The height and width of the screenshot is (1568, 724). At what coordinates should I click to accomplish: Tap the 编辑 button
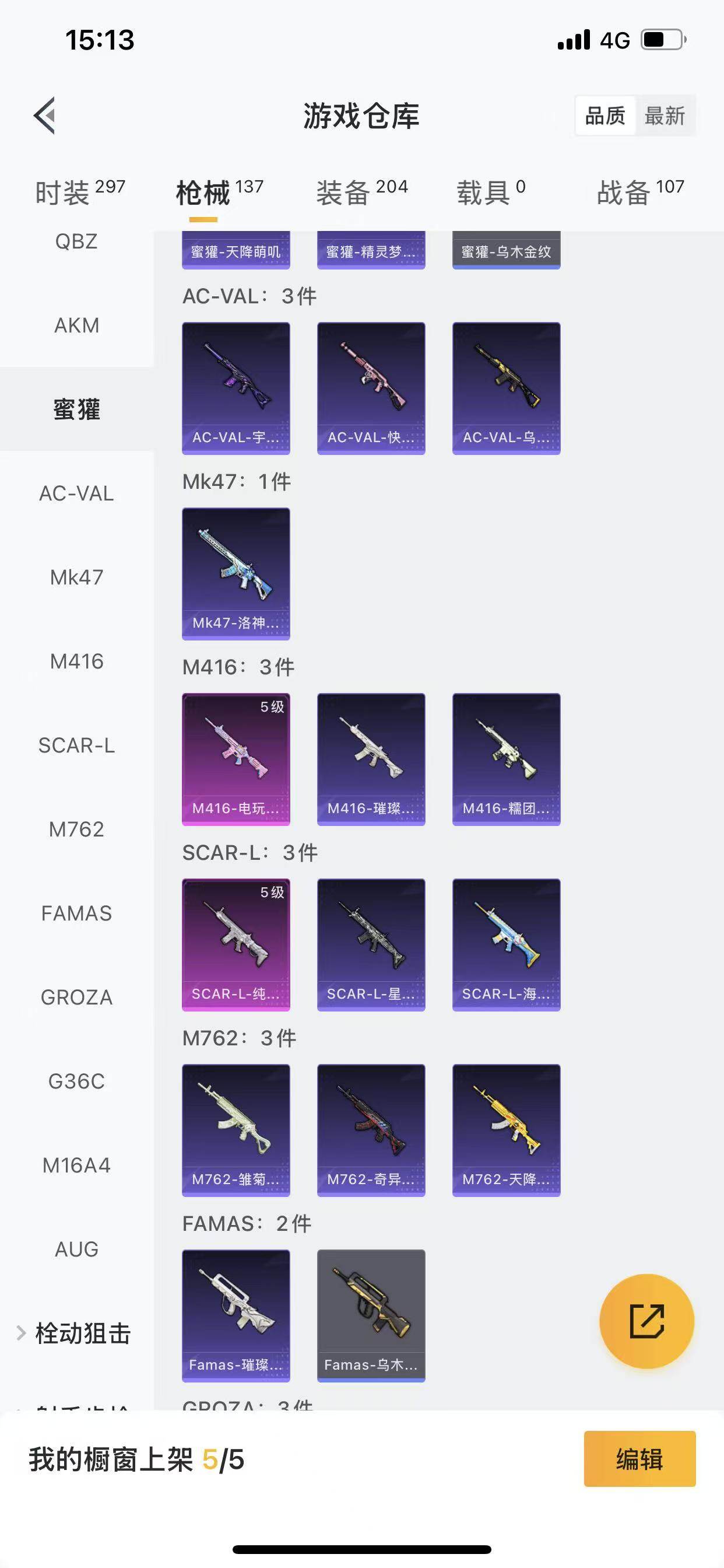pyautogui.click(x=639, y=1458)
